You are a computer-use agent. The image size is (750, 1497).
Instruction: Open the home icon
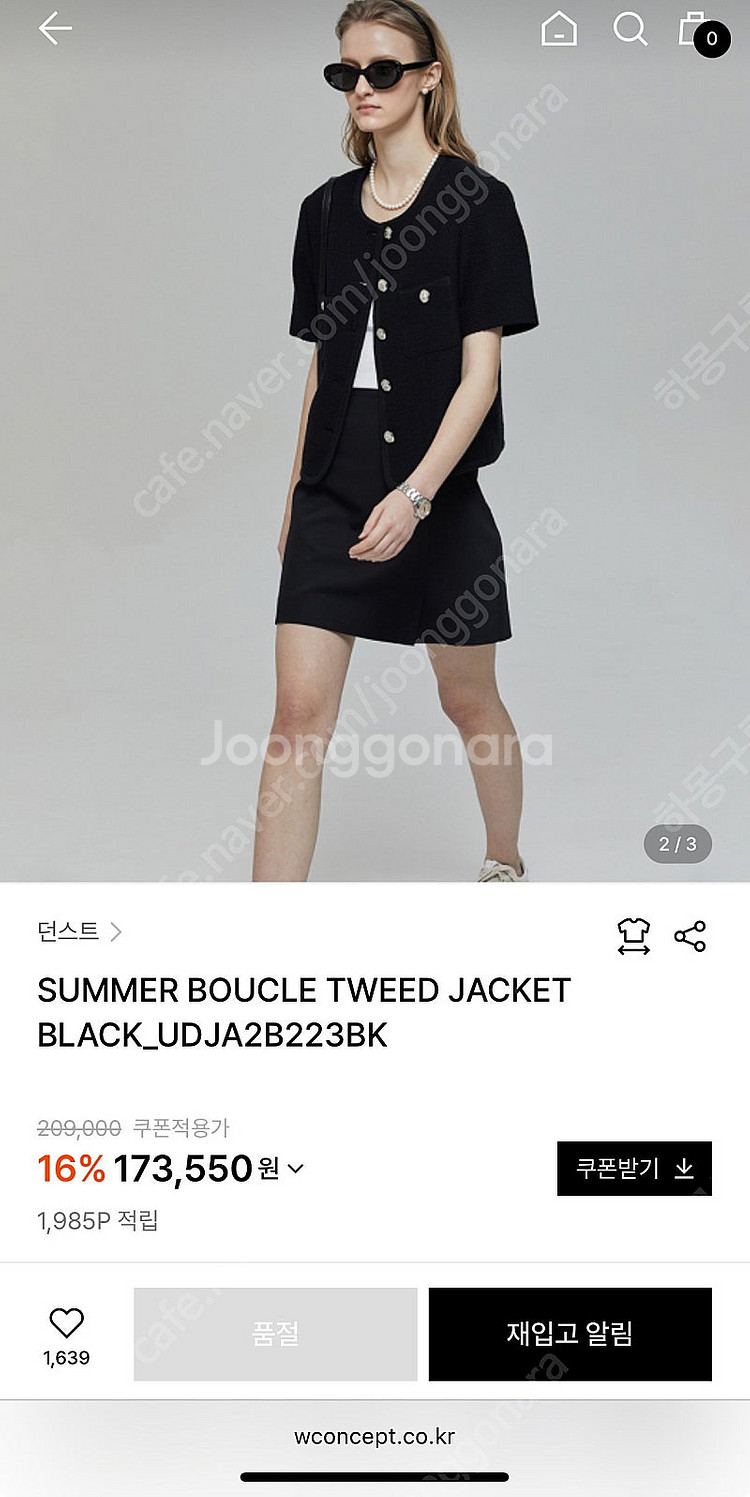pyautogui.click(x=559, y=29)
